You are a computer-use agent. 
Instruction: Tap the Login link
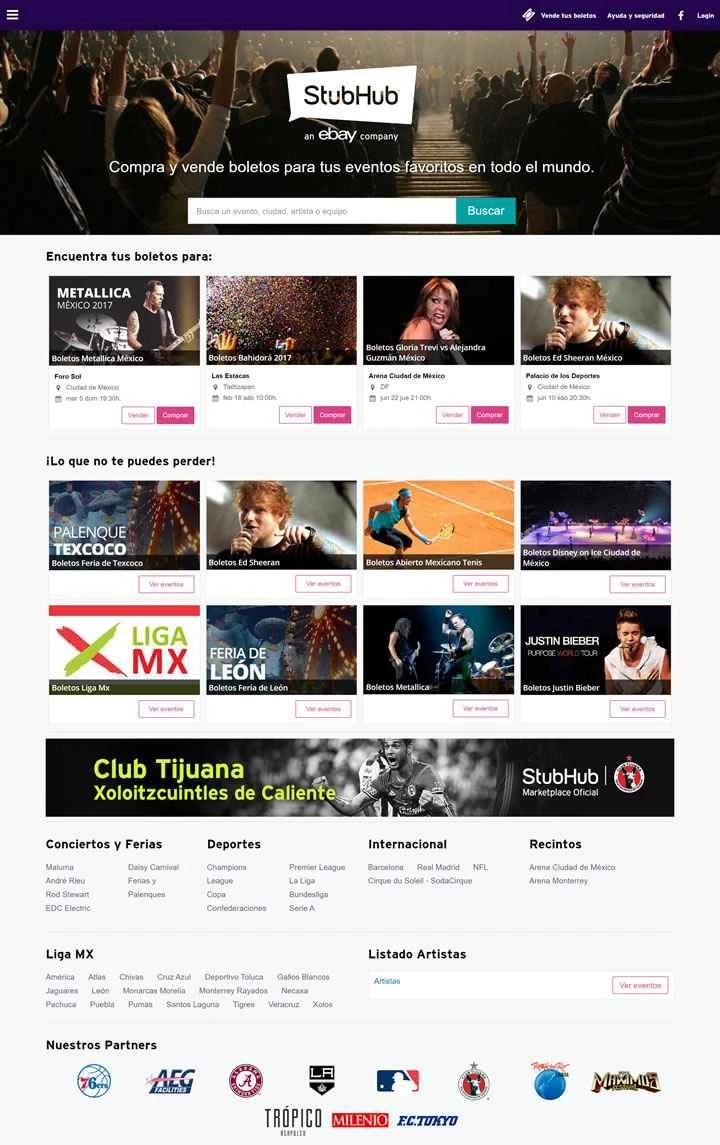(x=705, y=16)
